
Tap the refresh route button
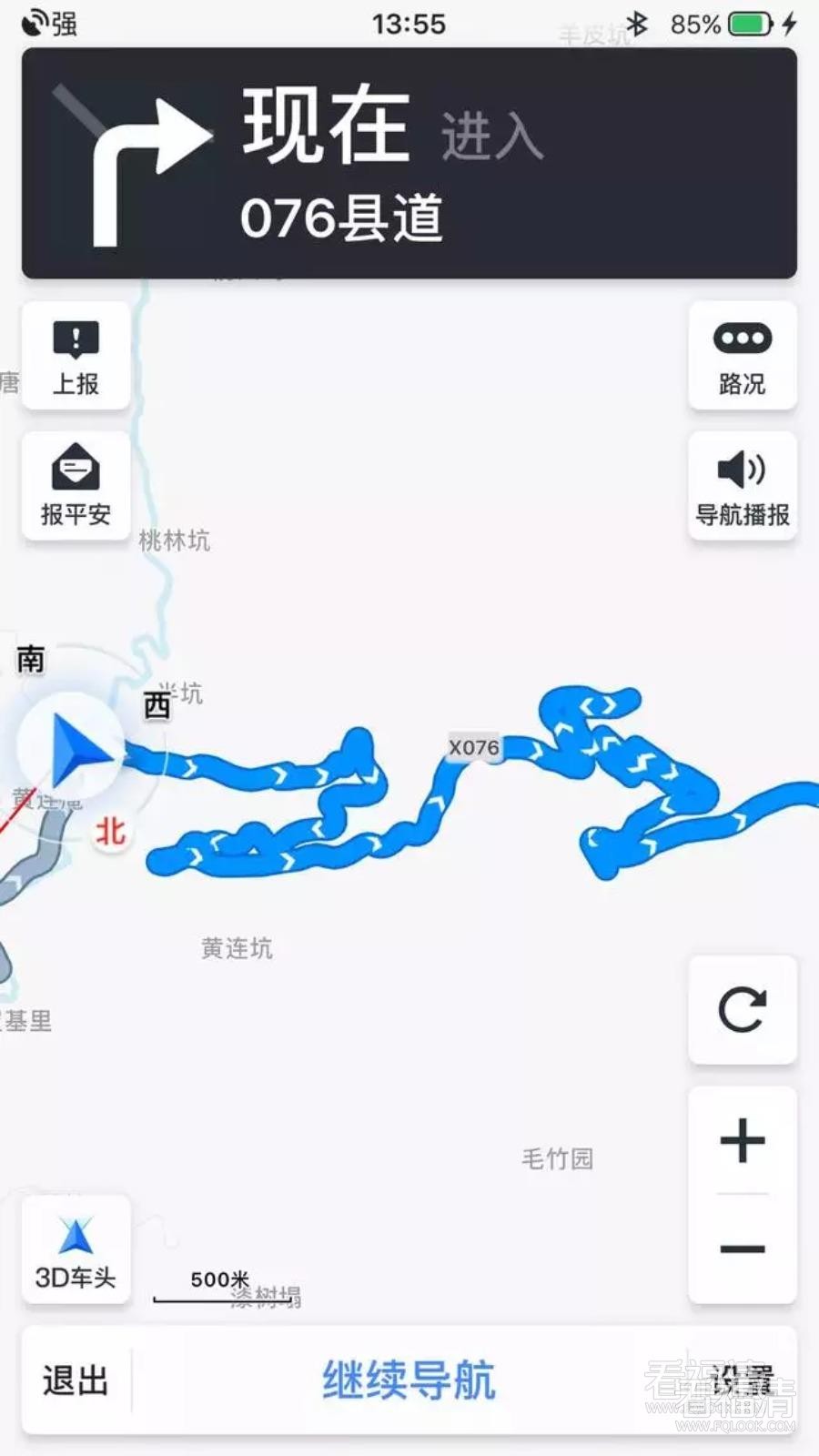click(743, 1010)
